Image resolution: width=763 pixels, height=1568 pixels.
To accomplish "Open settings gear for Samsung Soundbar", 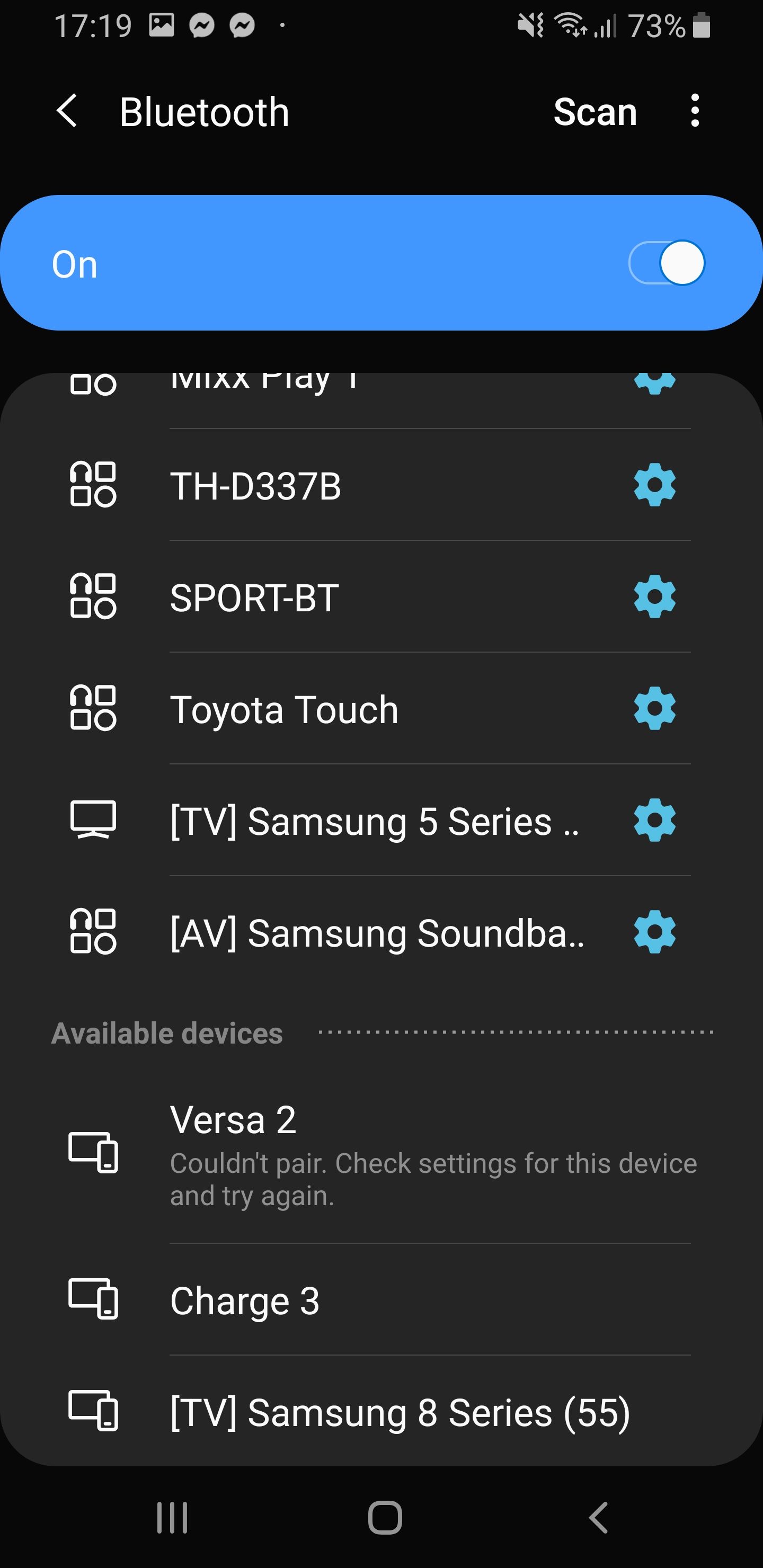I will (x=654, y=932).
